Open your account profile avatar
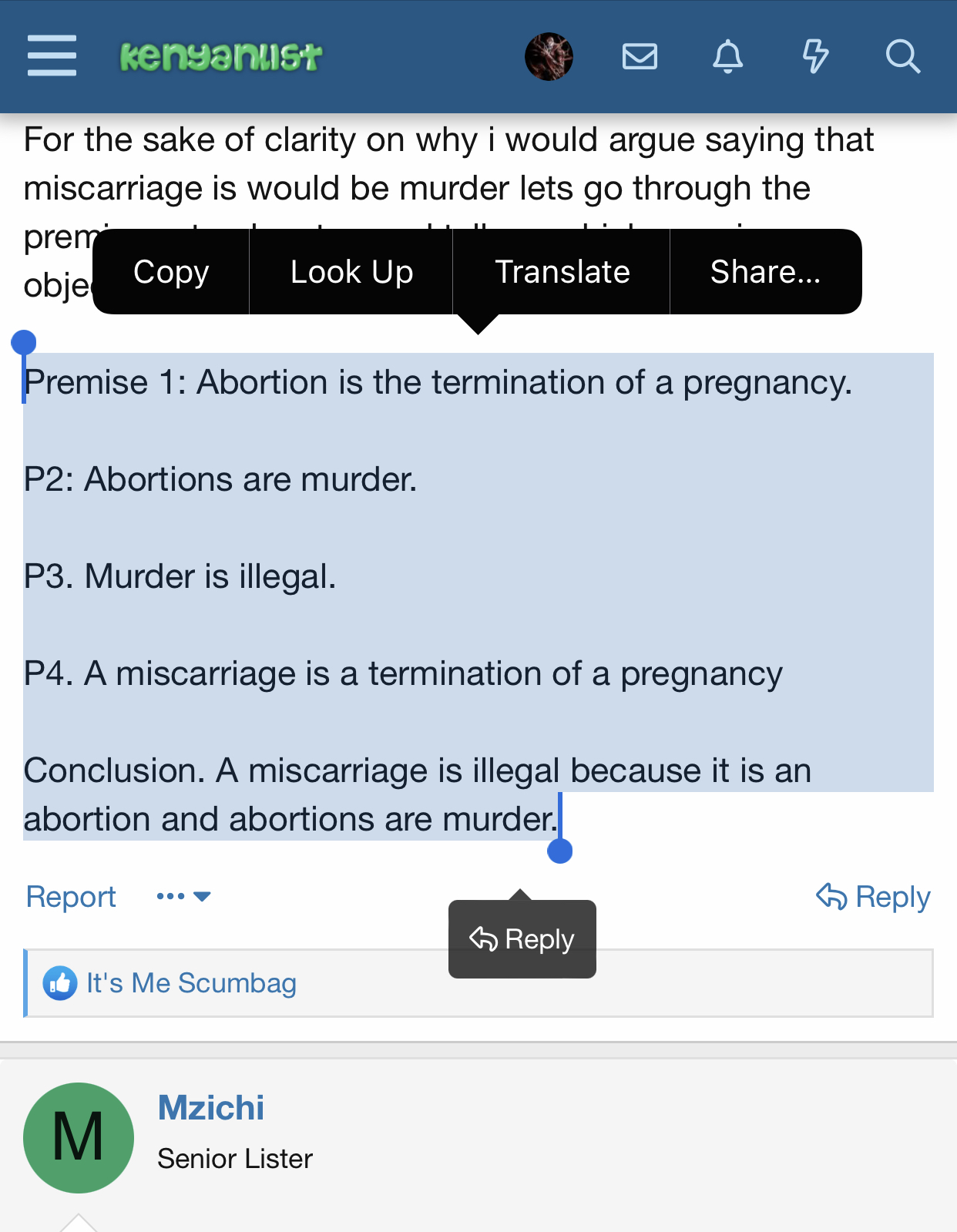The image size is (957, 1232). coord(549,56)
